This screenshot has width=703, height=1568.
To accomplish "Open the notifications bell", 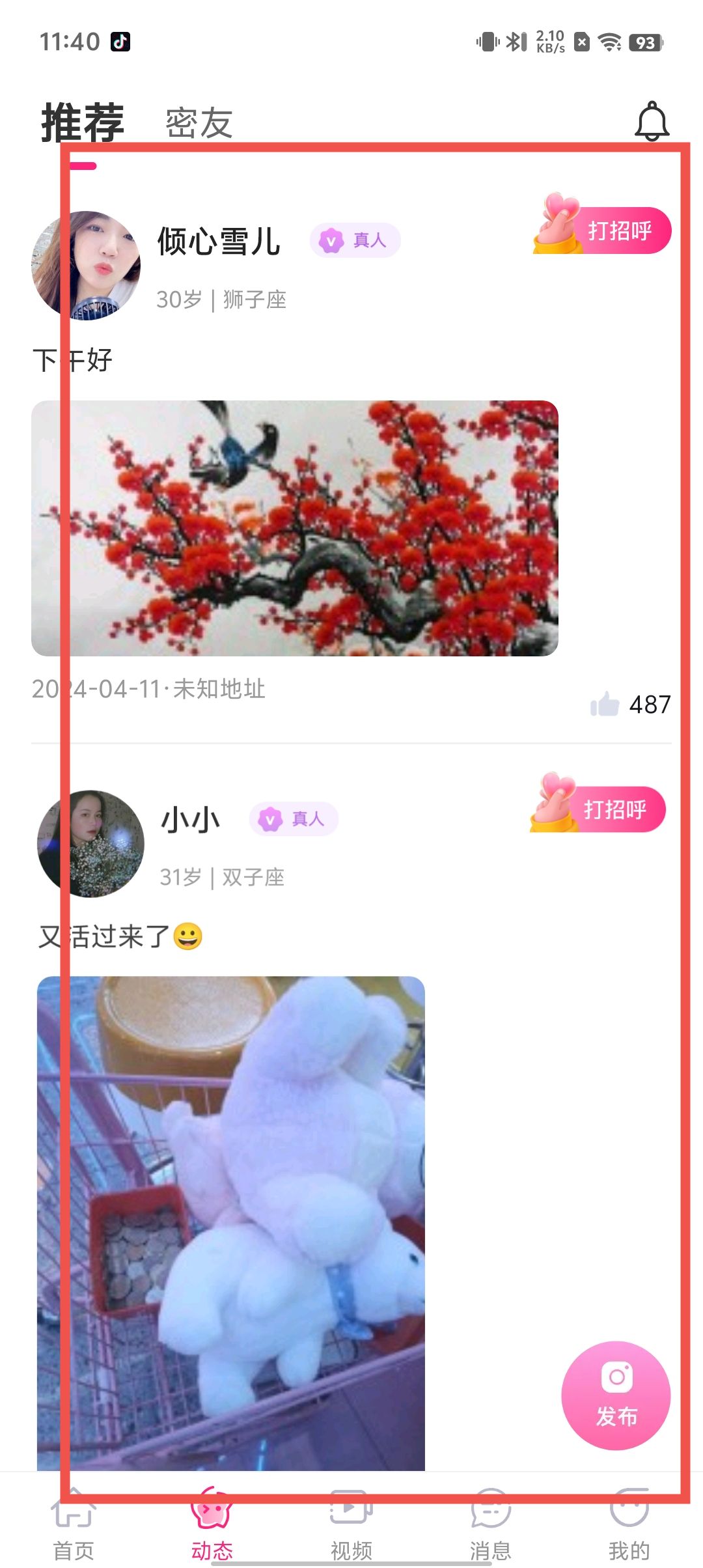I will click(652, 122).
